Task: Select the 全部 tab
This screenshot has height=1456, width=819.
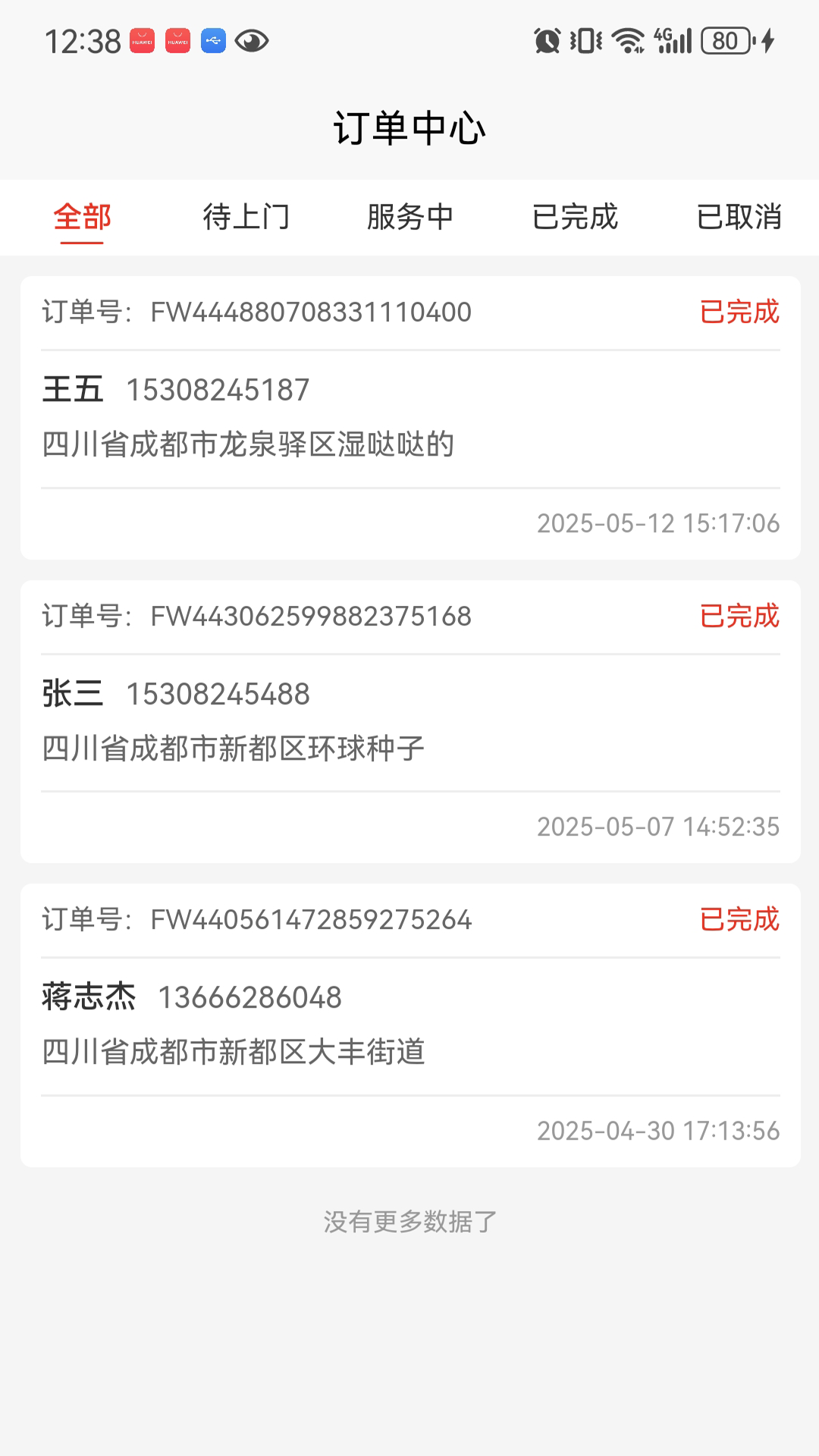Action: coord(82,218)
